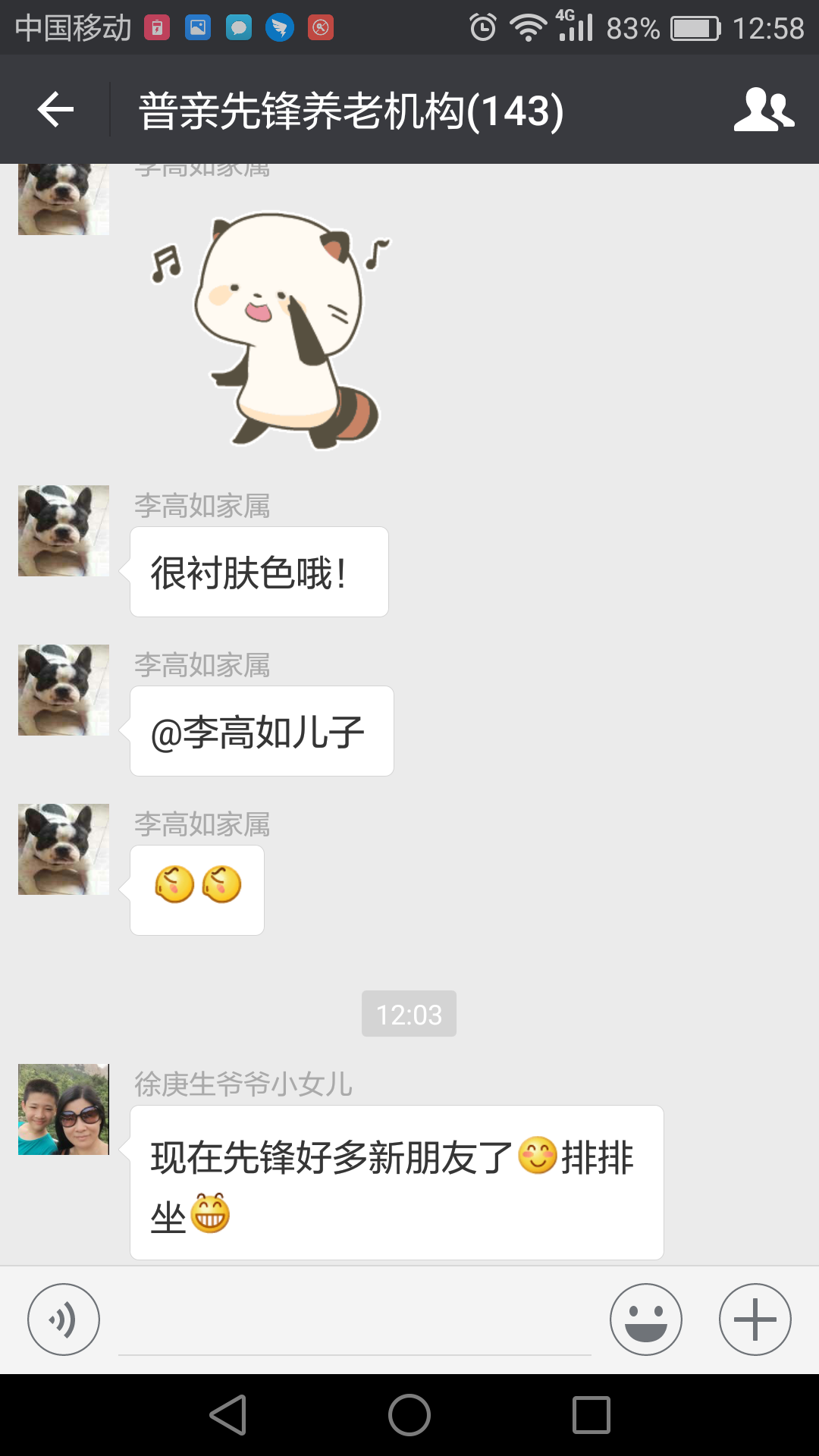Open the emoji picker
This screenshot has height=1456, width=819.
click(x=645, y=1319)
